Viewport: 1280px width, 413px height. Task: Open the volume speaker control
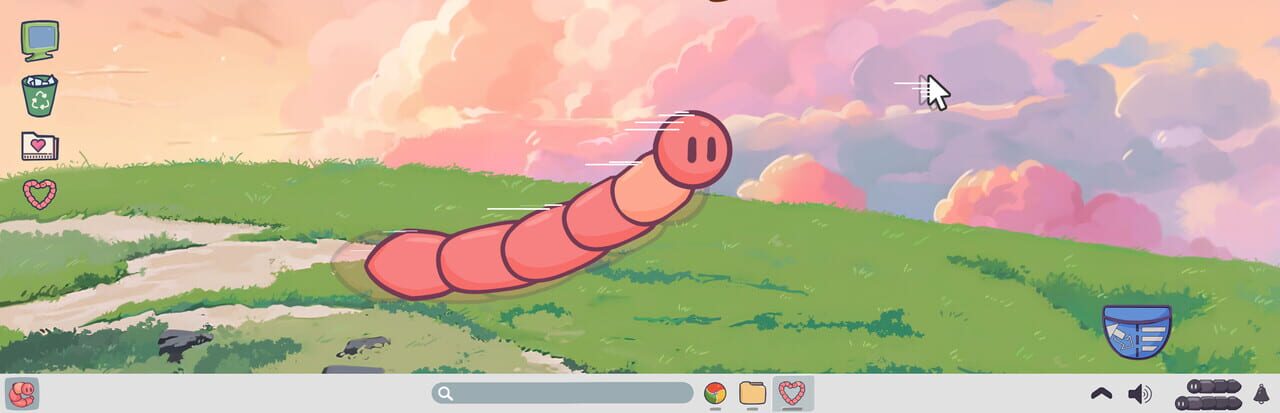click(1139, 394)
